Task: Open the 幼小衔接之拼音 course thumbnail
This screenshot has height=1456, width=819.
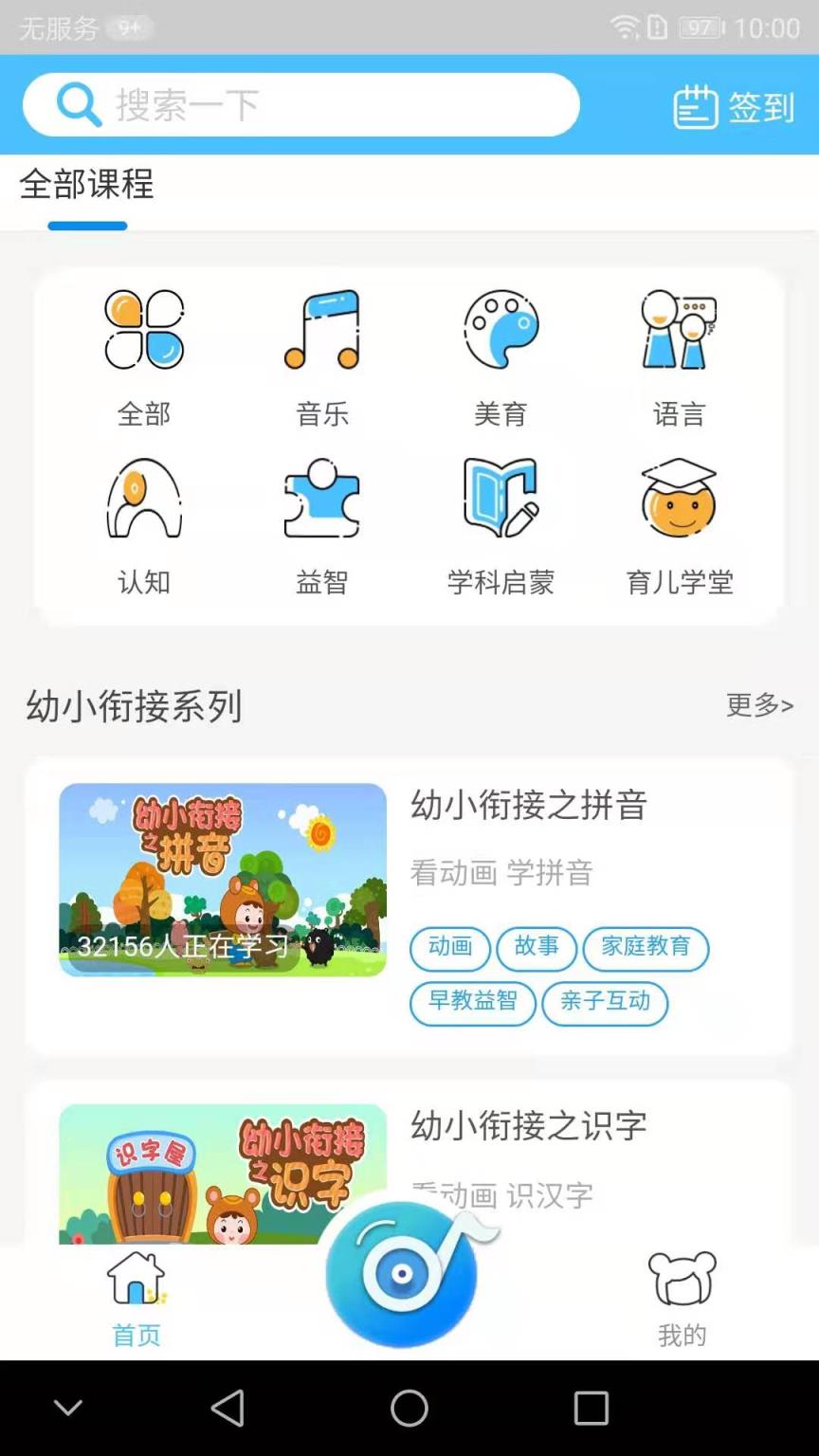Action: coord(222,880)
